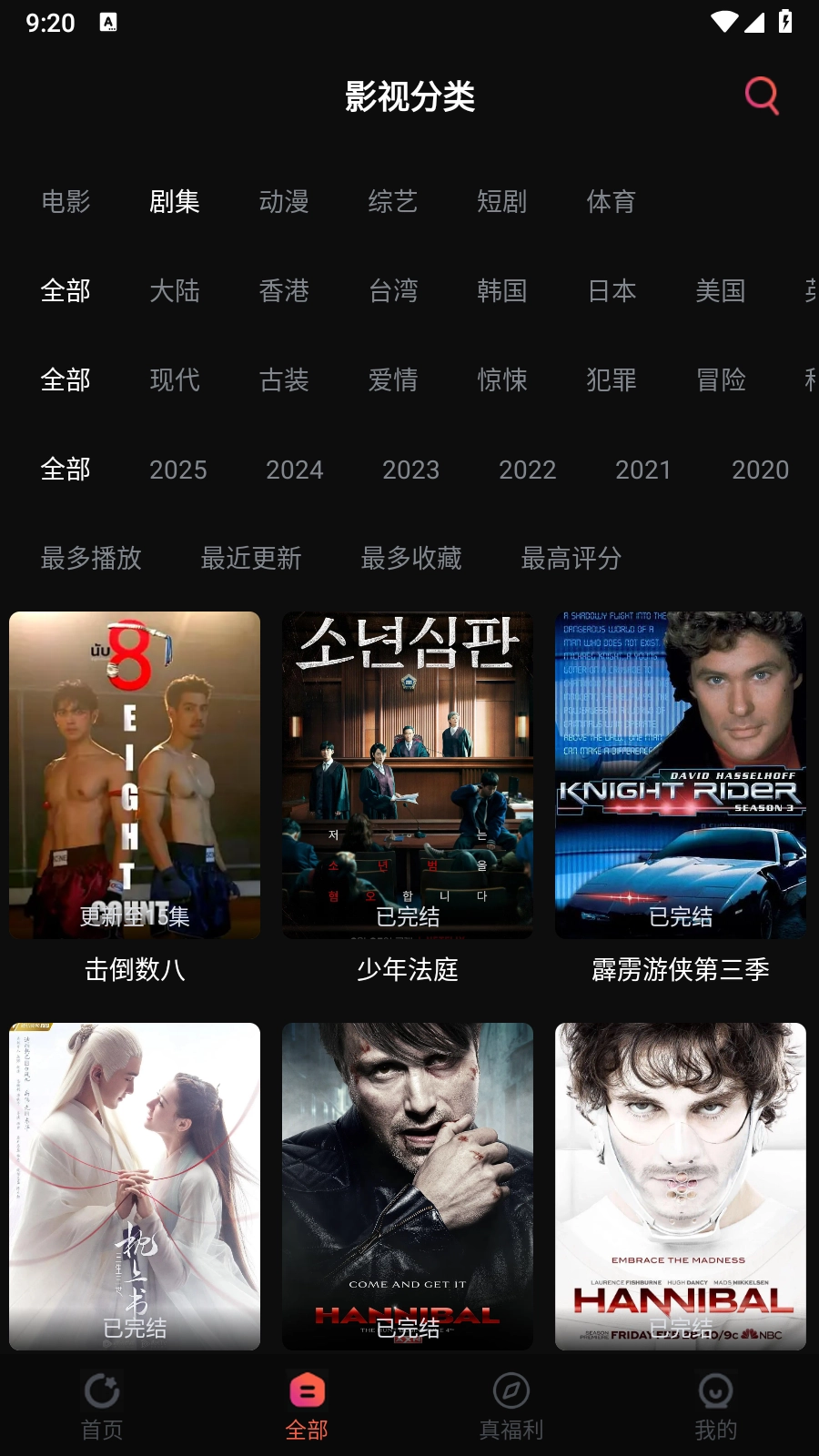Choose 最高评分 sorting
The image size is (819, 1456).
click(x=570, y=559)
